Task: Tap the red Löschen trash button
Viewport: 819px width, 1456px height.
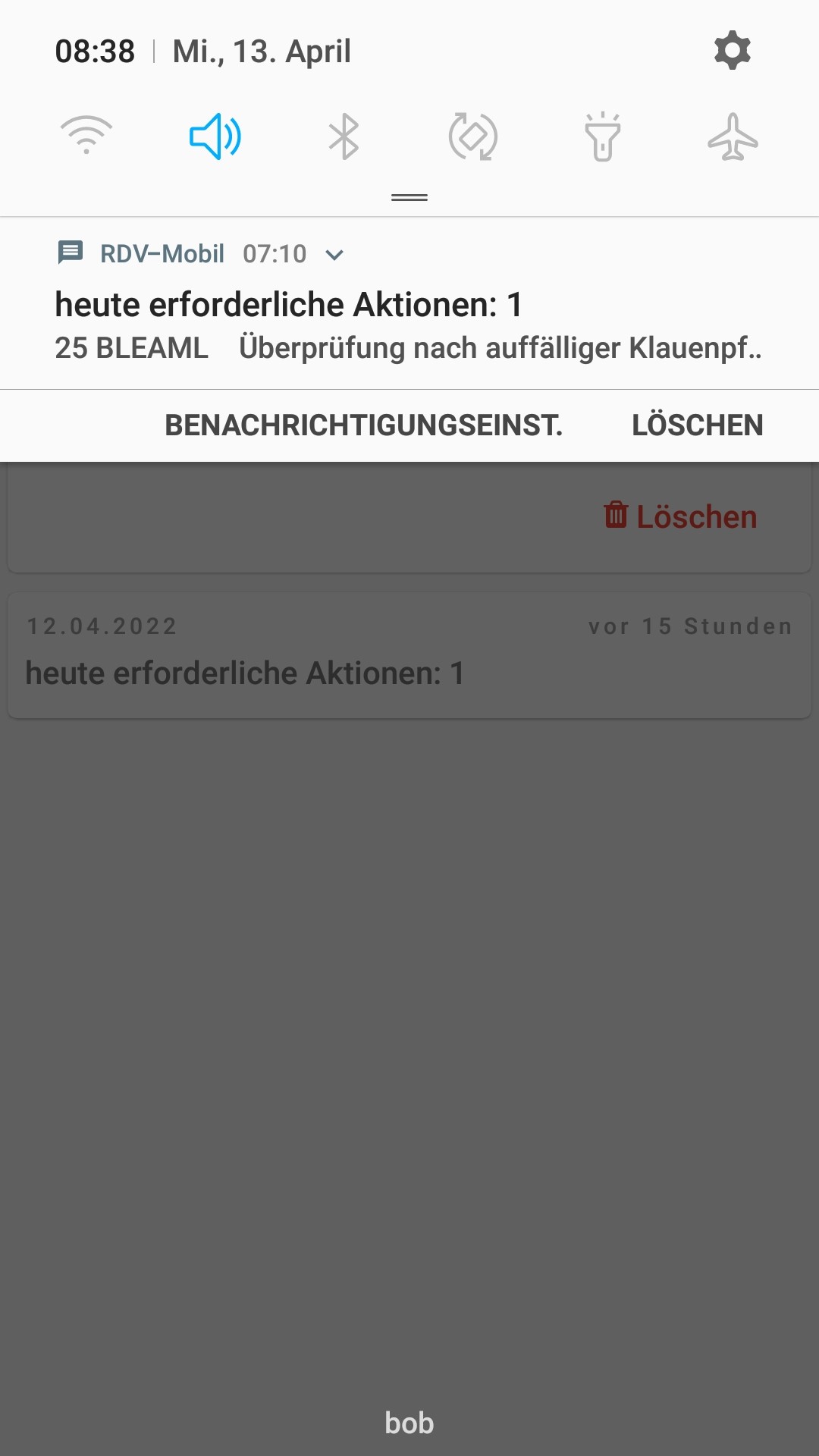Action: coord(680,516)
